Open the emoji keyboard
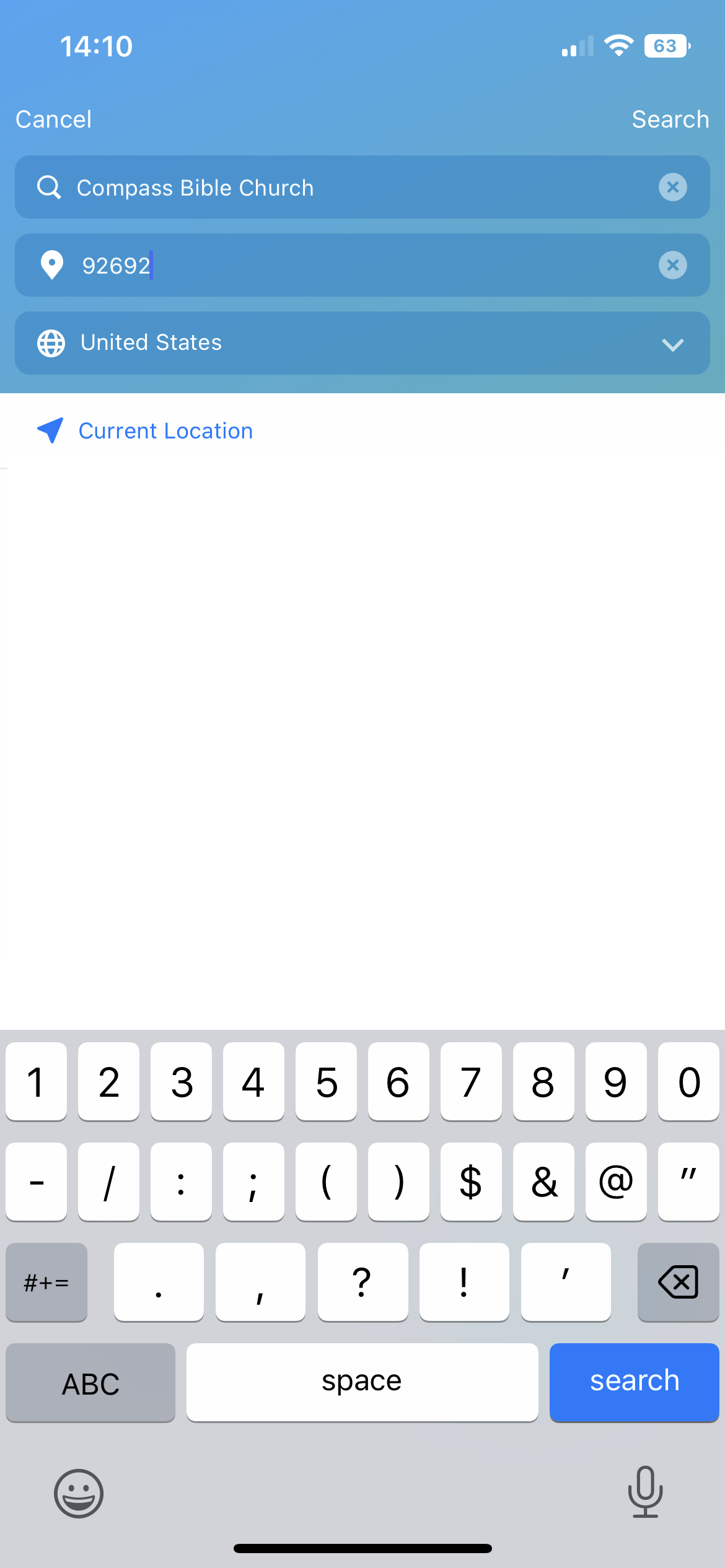The height and width of the screenshot is (1568, 725). tap(79, 1494)
